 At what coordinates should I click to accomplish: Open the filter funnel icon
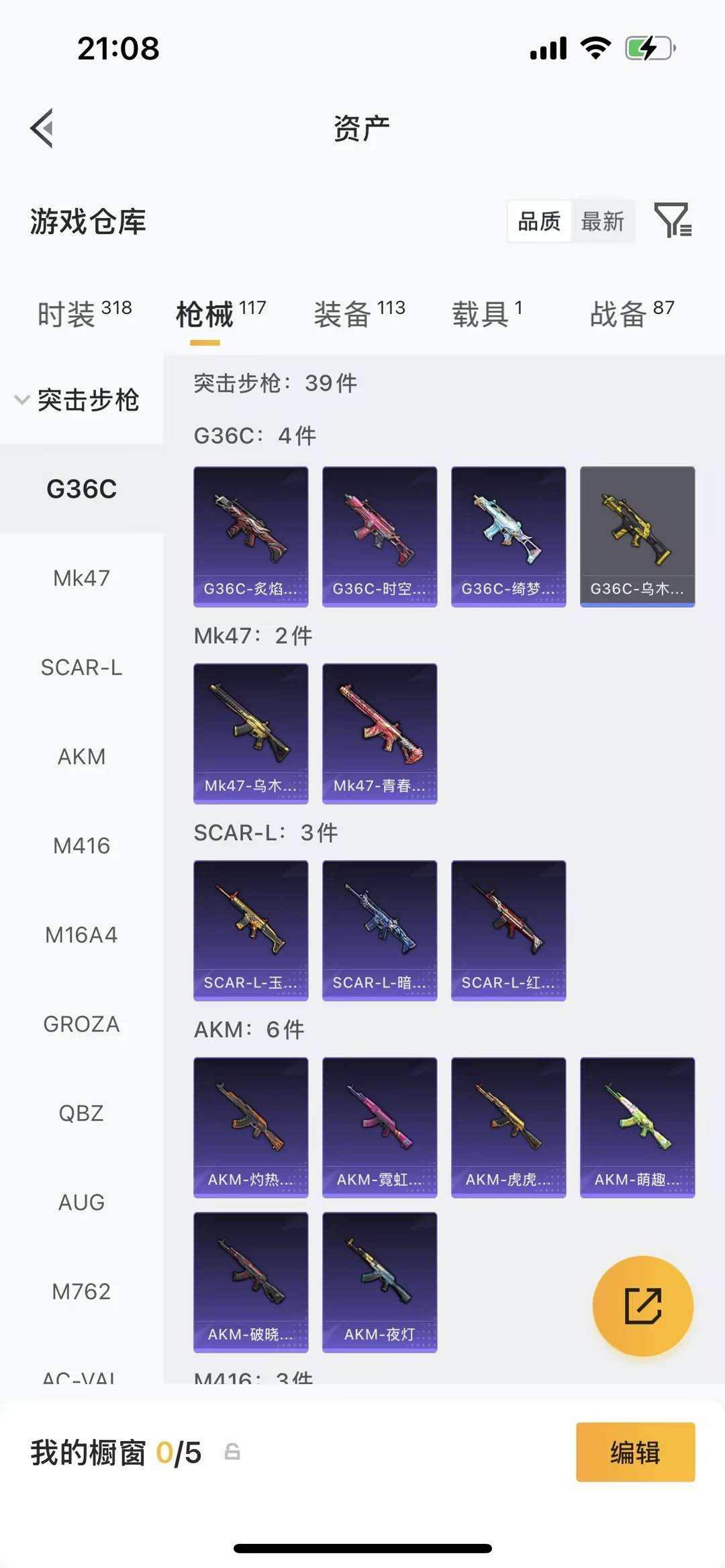673,220
